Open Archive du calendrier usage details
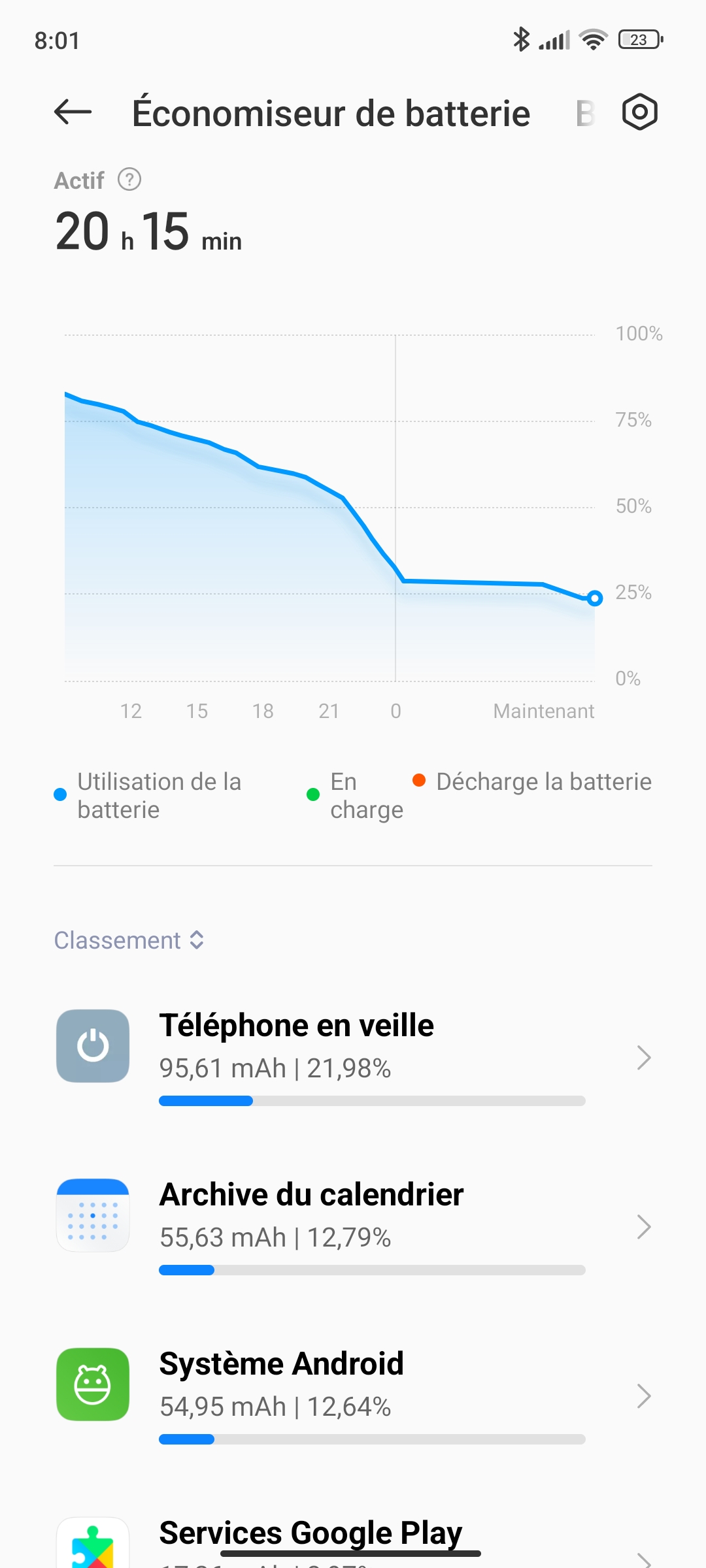 coord(353,1226)
